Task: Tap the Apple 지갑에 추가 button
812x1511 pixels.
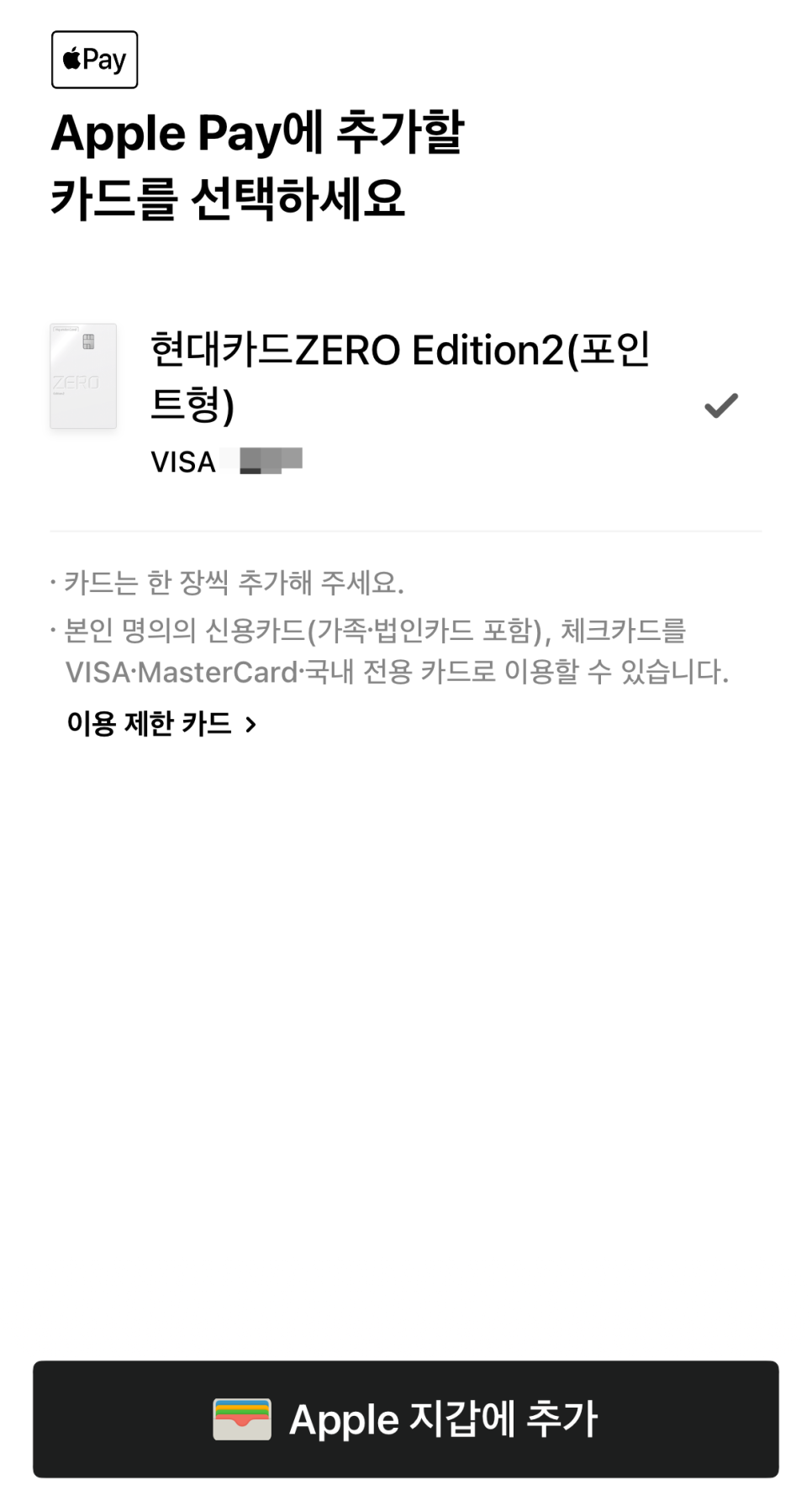Action: 406,1419
